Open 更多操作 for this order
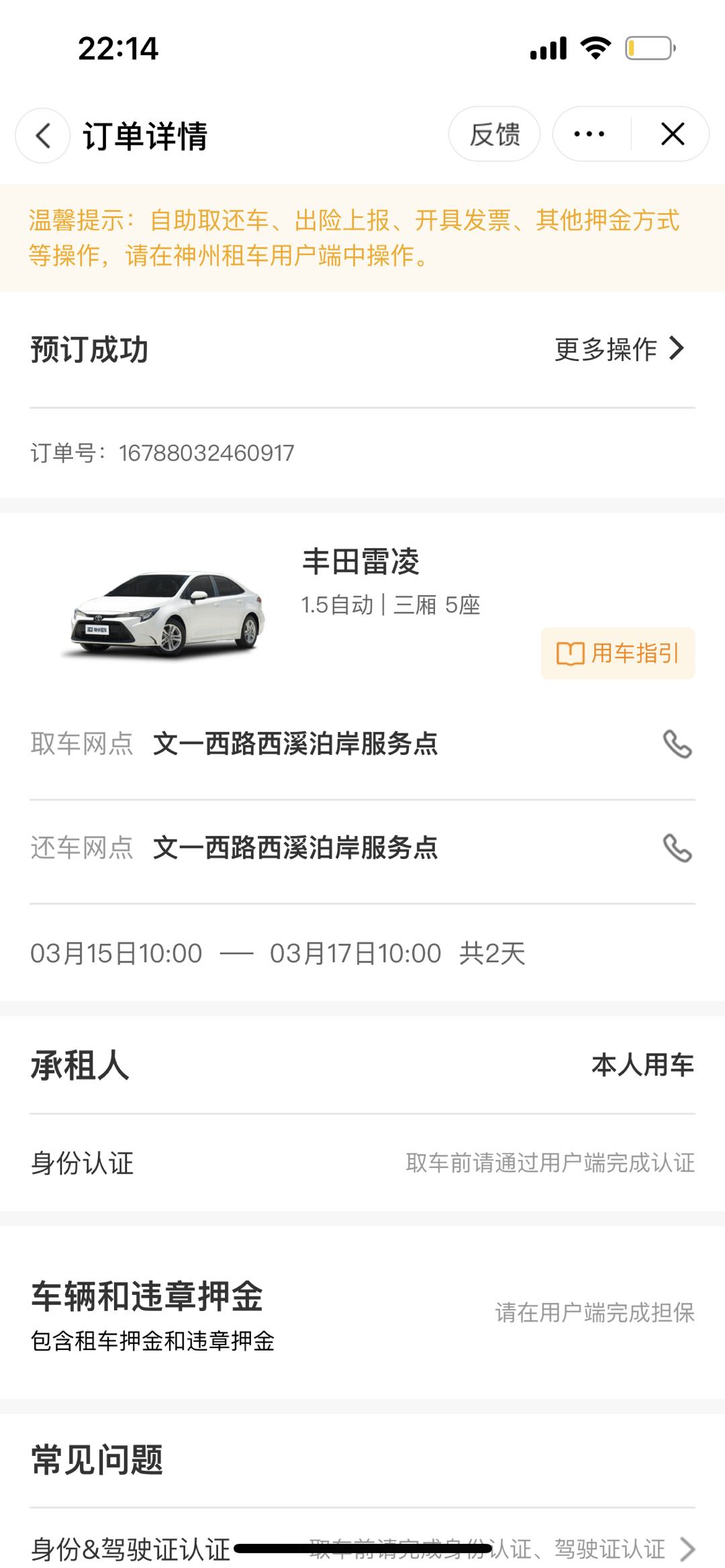 tap(619, 349)
